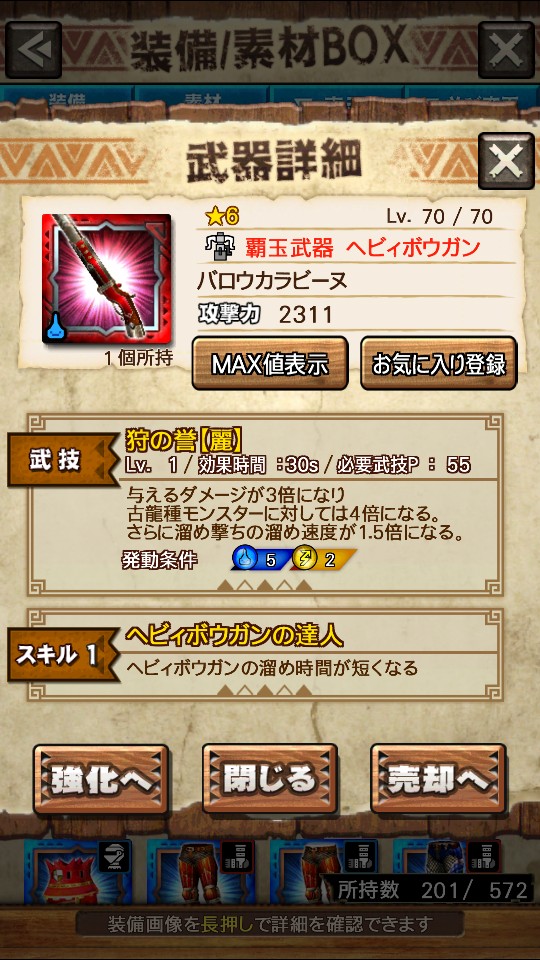Go to 強化へ to strengthen weapon

[101, 779]
